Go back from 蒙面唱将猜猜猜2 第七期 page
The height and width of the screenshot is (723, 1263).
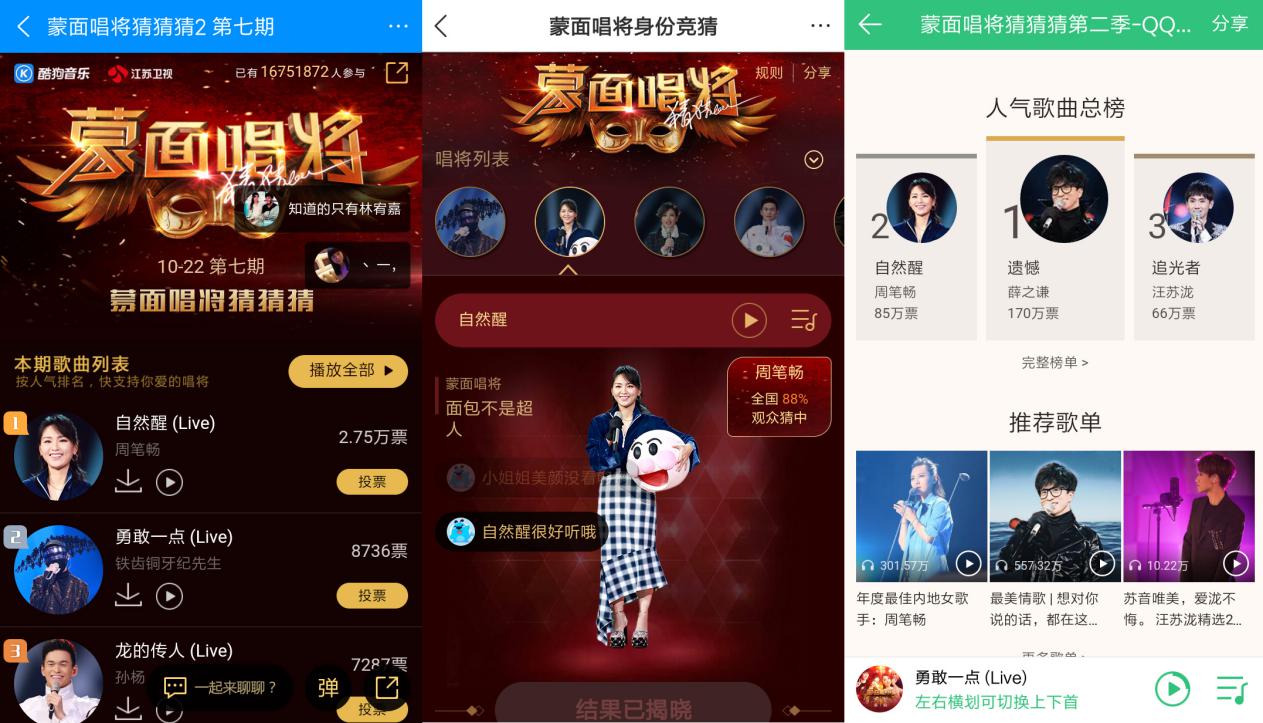24,26
